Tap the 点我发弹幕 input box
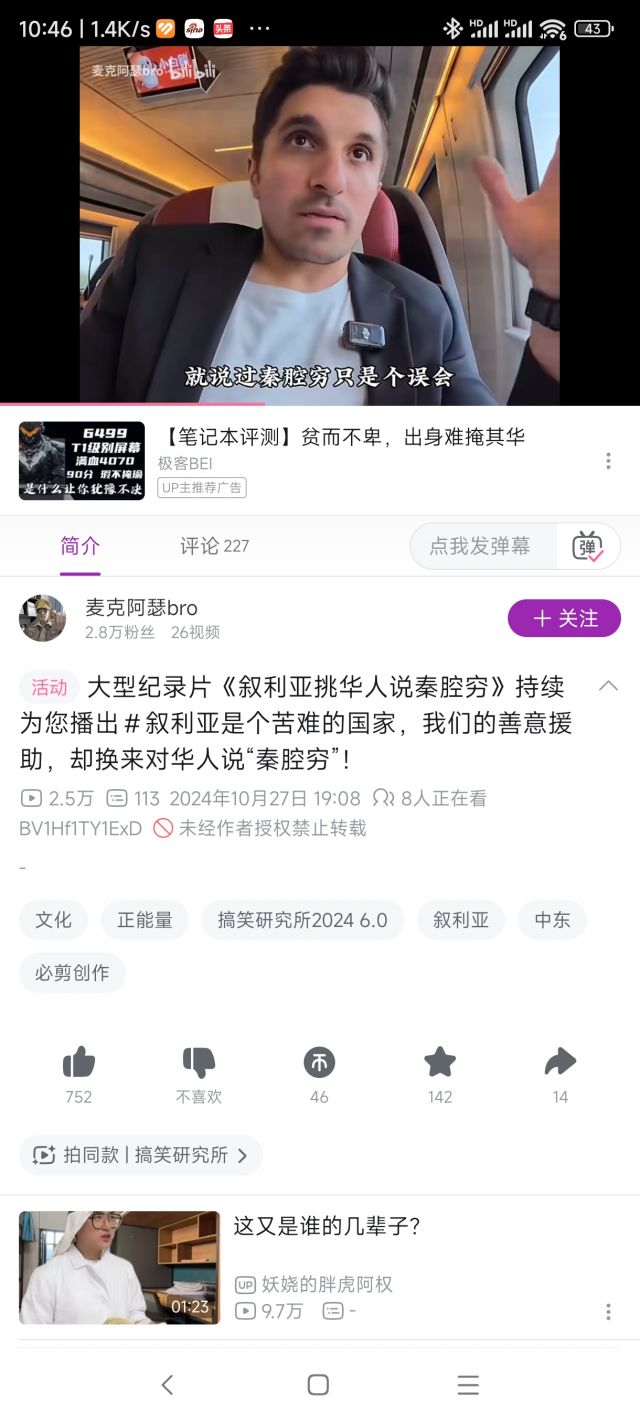 pyautogui.click(x=480, y=546)
